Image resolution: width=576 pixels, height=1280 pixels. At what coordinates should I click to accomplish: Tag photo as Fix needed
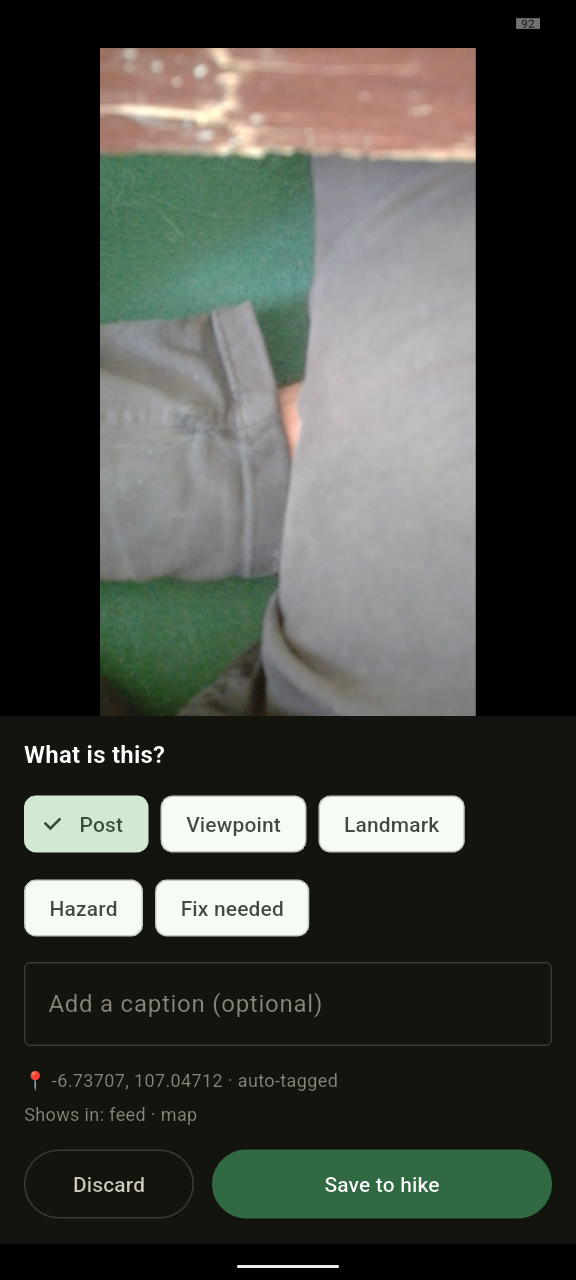tap(232, 908)
